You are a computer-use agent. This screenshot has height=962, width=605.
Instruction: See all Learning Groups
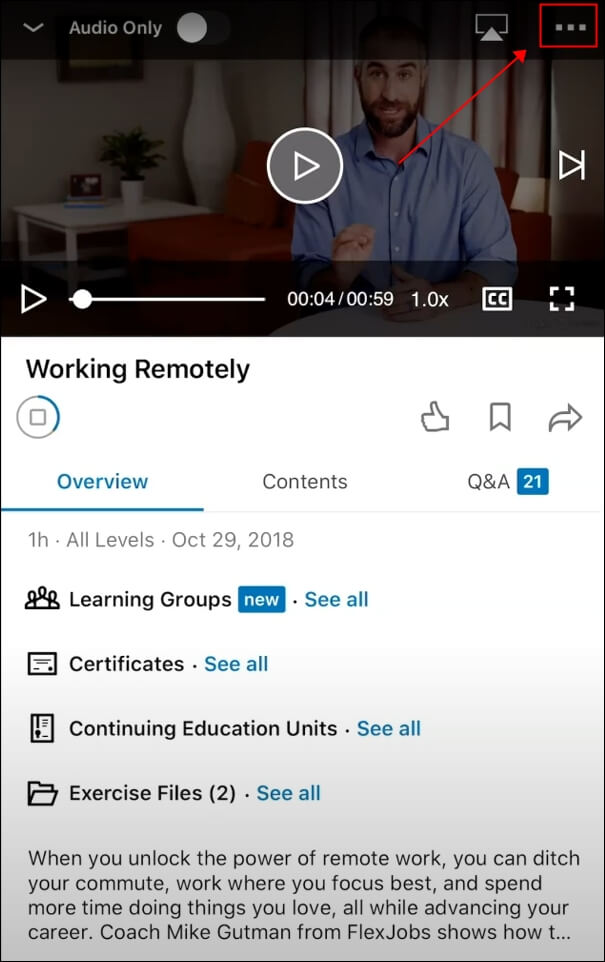coord(336,600)
